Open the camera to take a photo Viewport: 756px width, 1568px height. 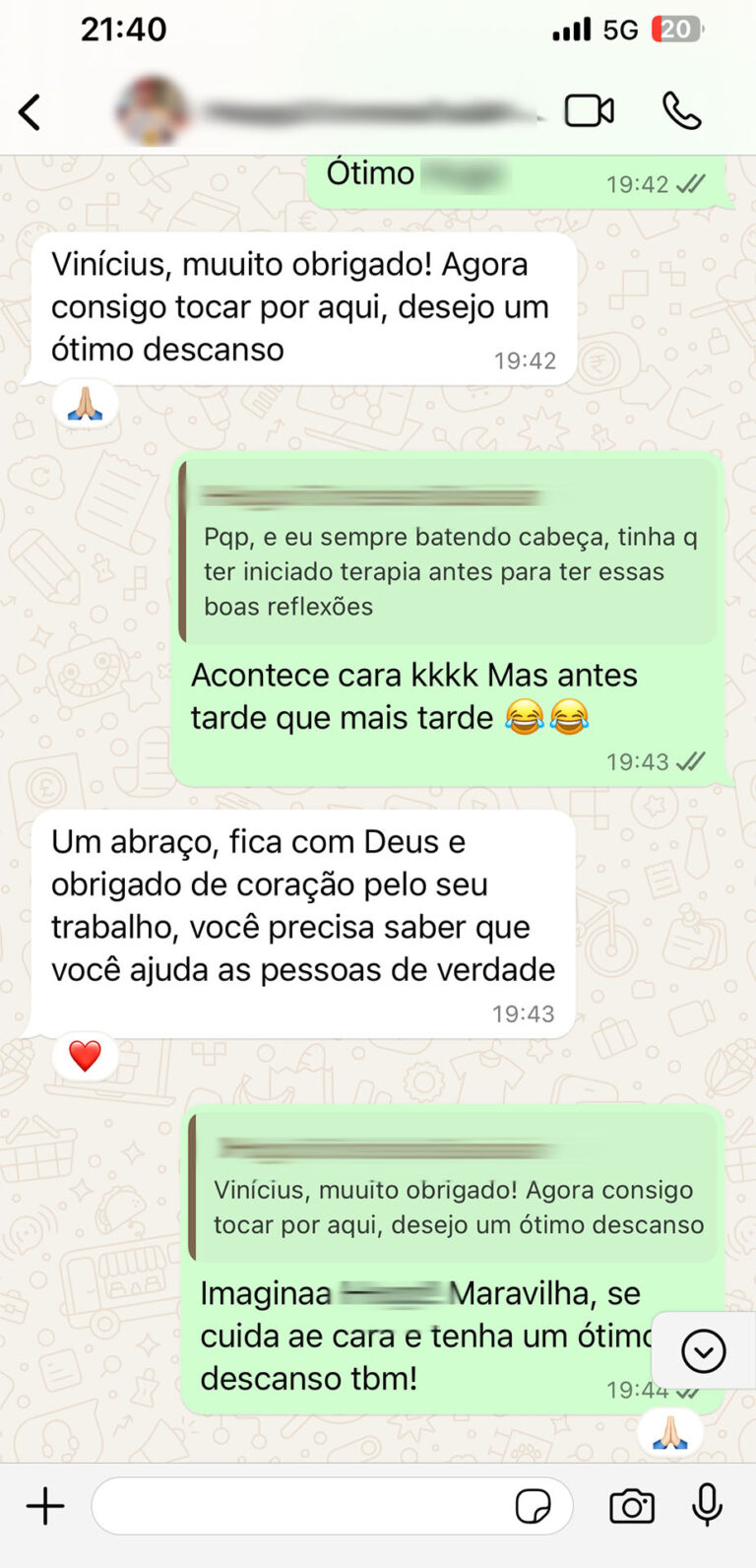(631, 1506)
